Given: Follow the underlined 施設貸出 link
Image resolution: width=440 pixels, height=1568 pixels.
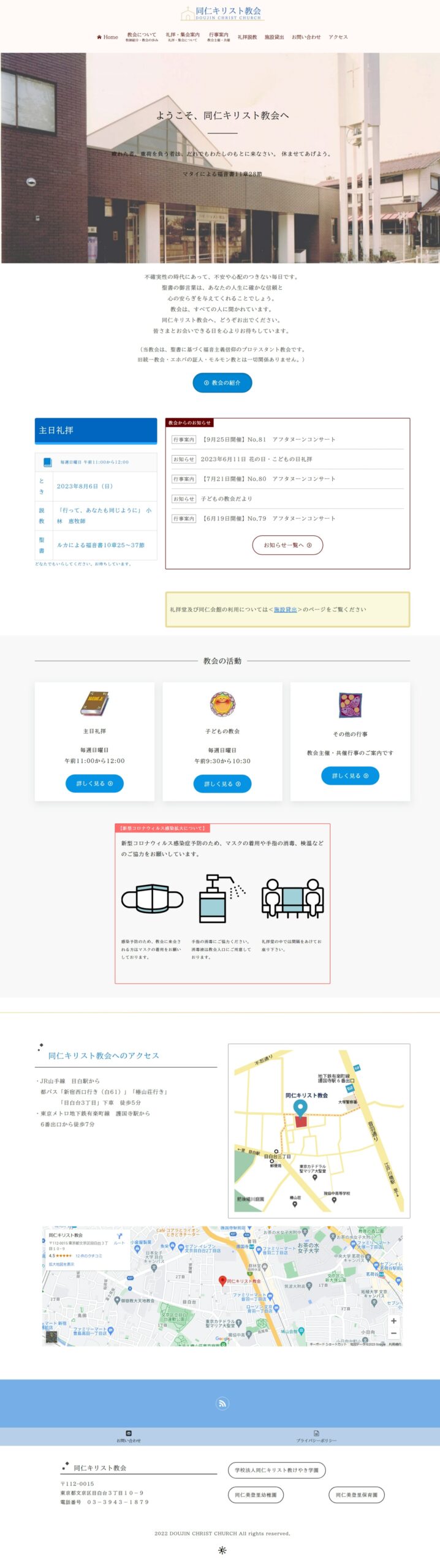Looking at the screenshot, I should (x=285, y=609).
